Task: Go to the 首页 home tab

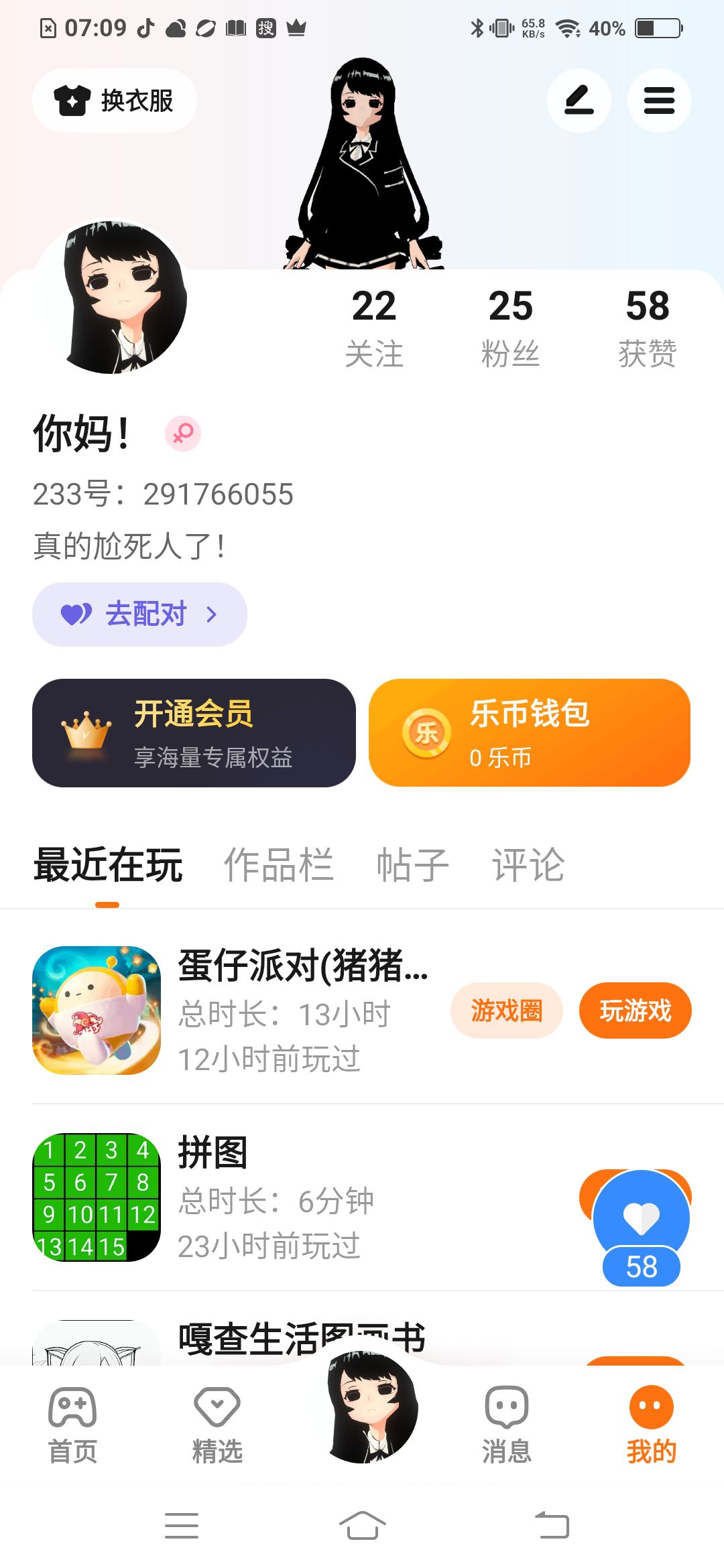Action: [x=72, y=1424]
